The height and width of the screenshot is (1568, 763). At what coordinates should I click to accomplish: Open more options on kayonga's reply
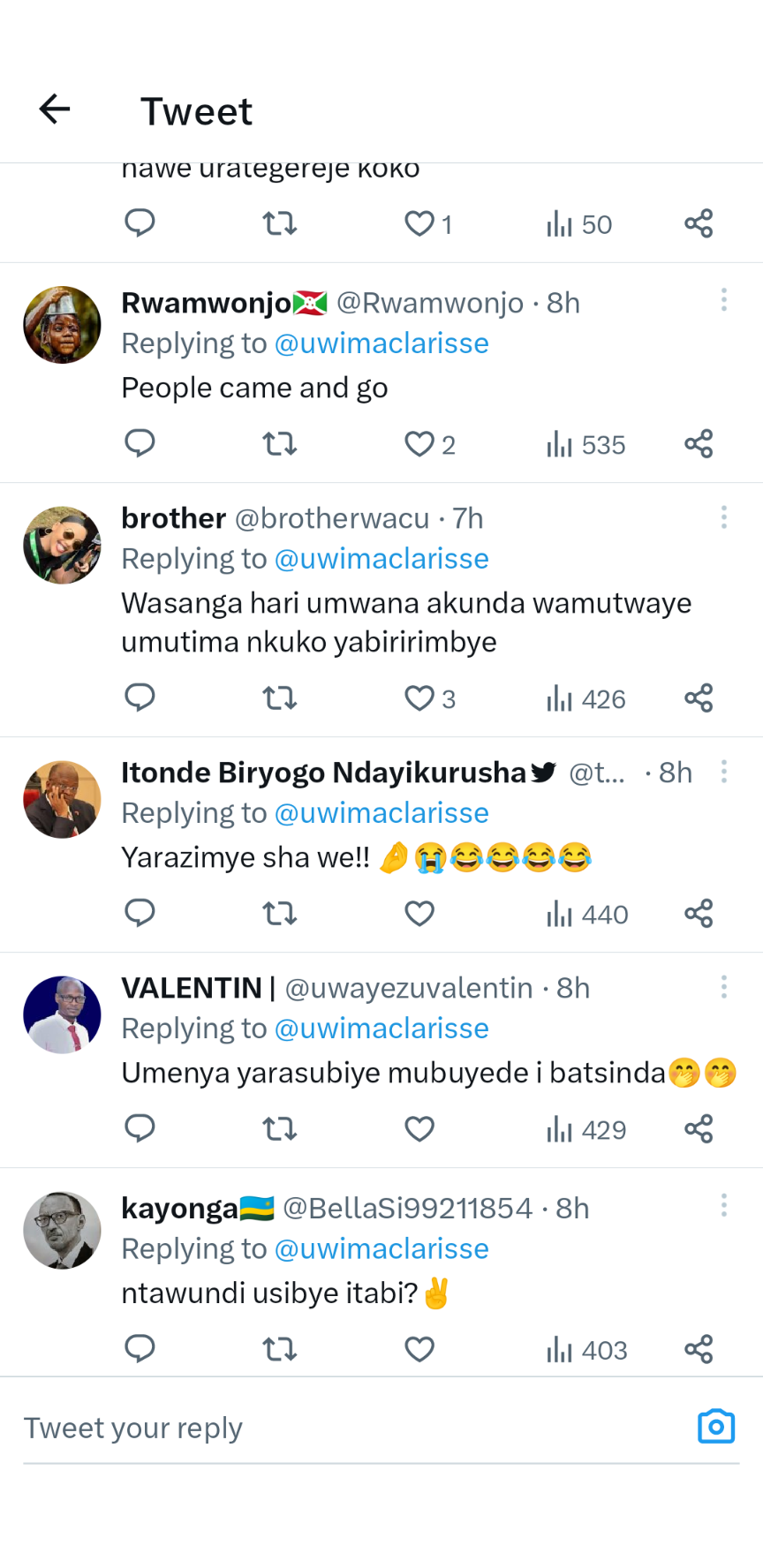[723, 1205]
